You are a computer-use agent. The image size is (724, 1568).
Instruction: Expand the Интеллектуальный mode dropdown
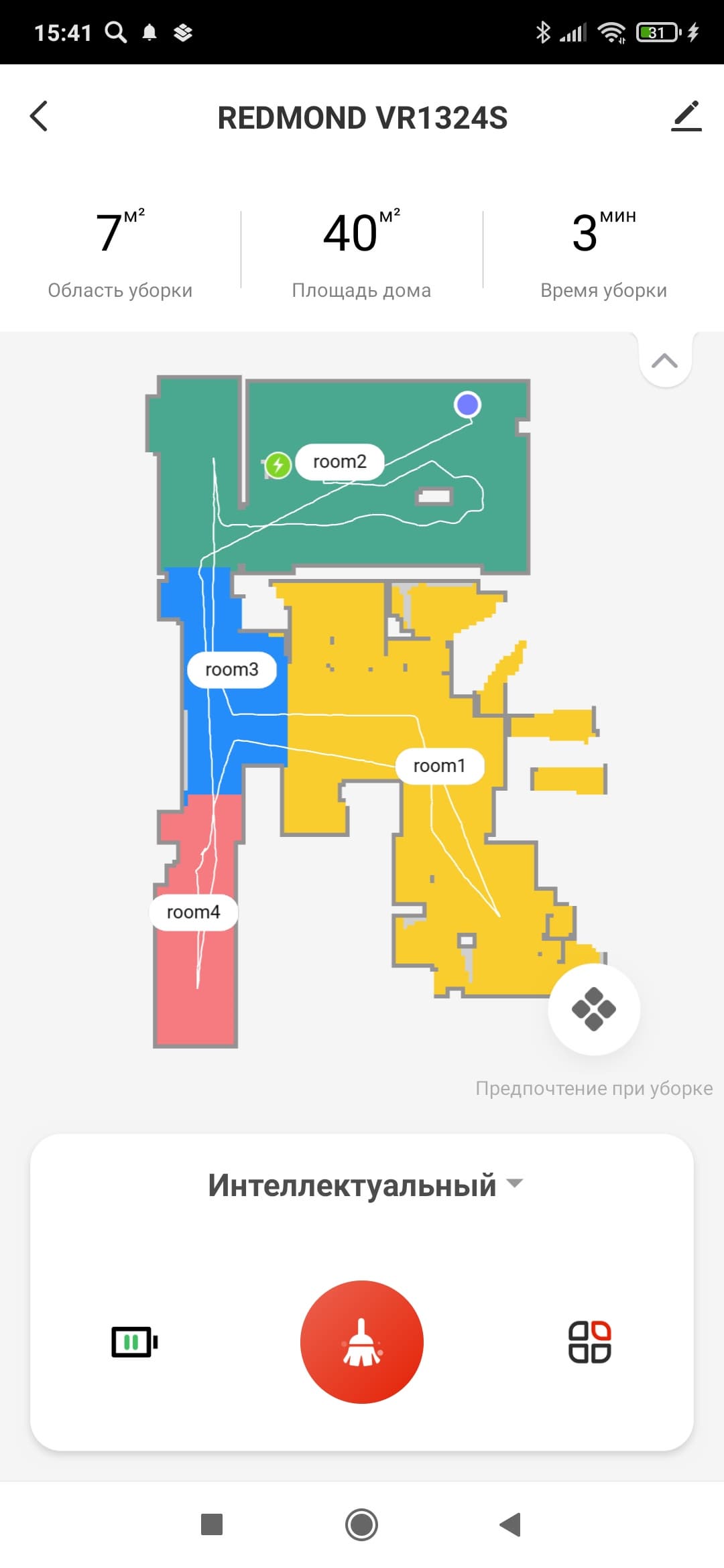365,1185
